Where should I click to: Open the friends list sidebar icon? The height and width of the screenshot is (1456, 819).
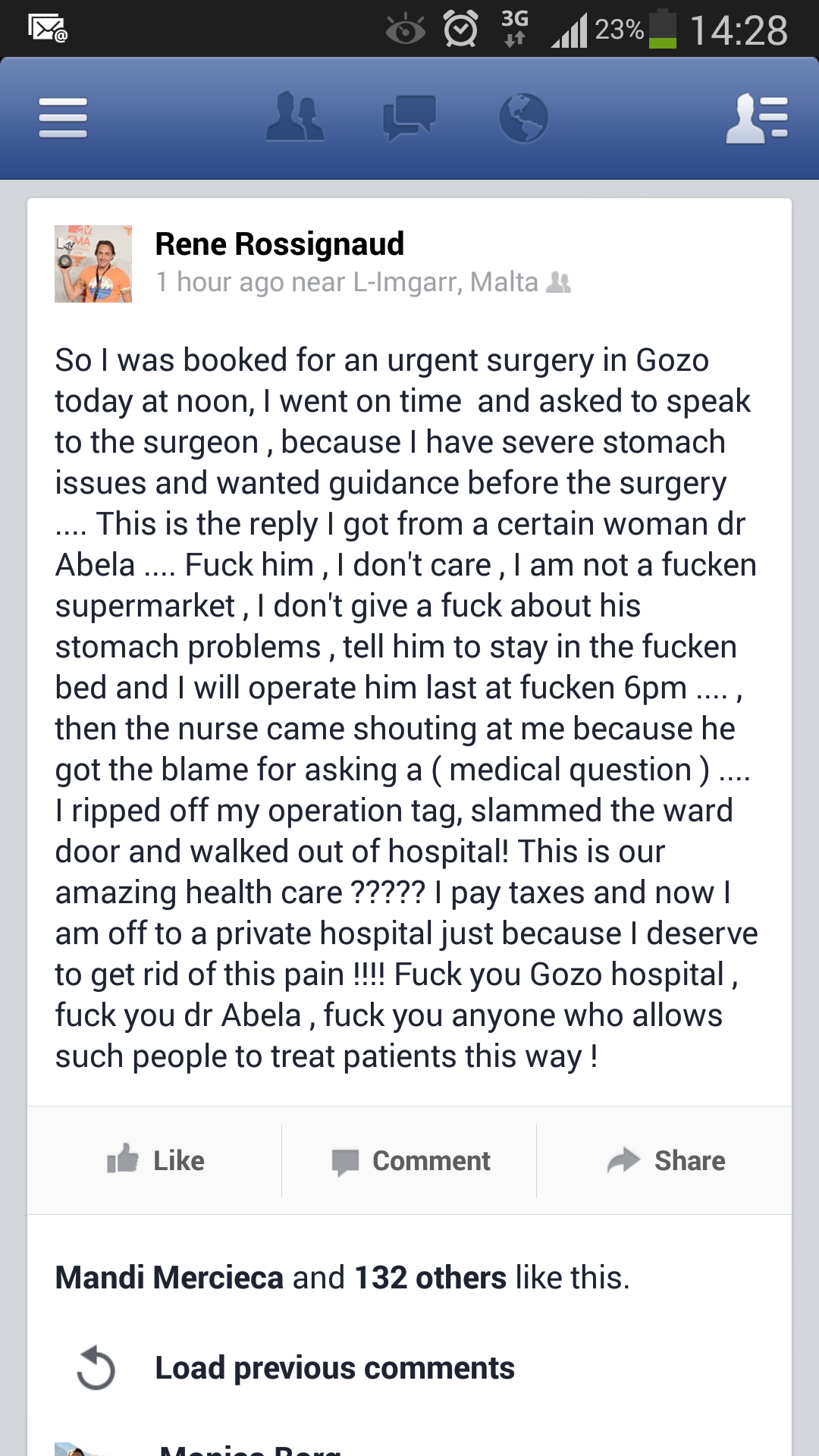click(756, 118)
